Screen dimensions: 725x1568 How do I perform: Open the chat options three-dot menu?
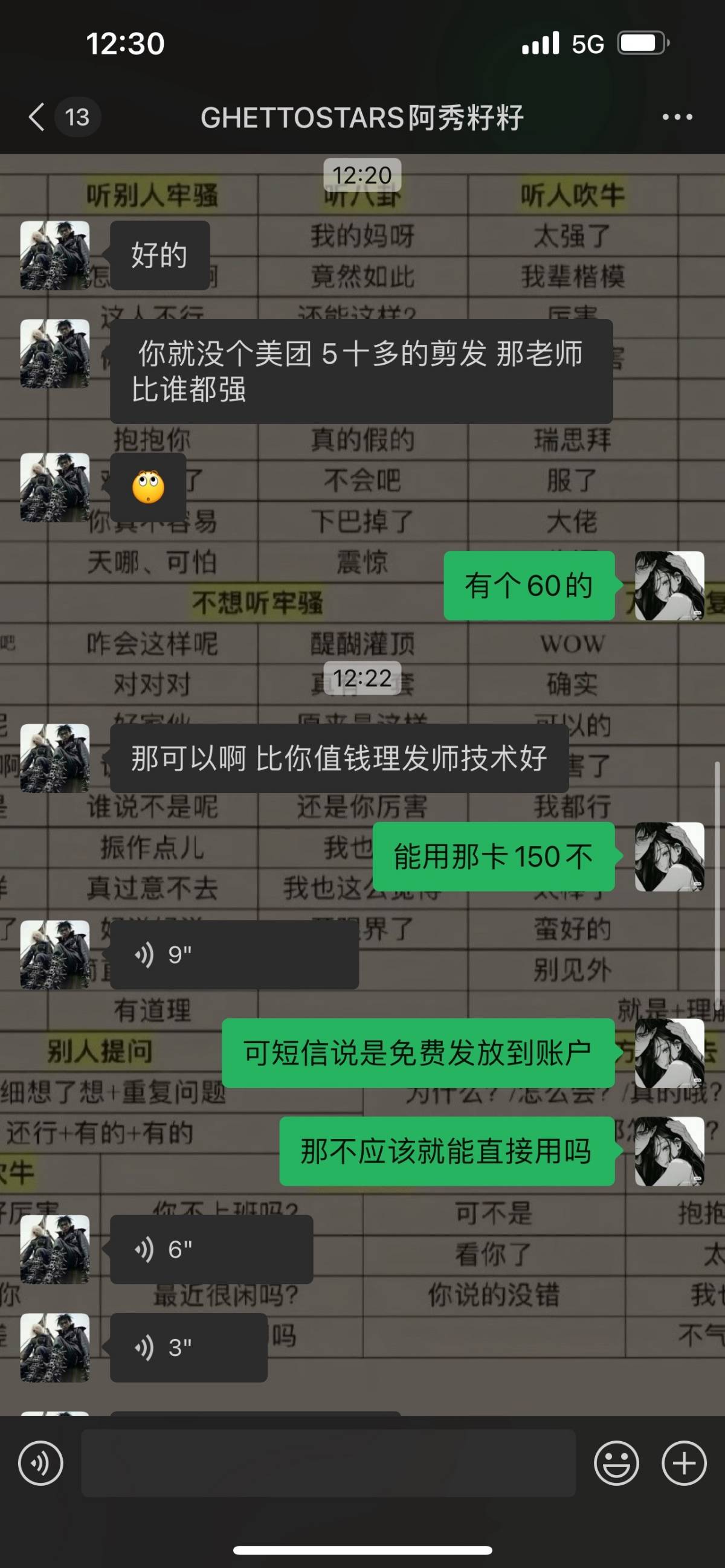pos(677,117)
